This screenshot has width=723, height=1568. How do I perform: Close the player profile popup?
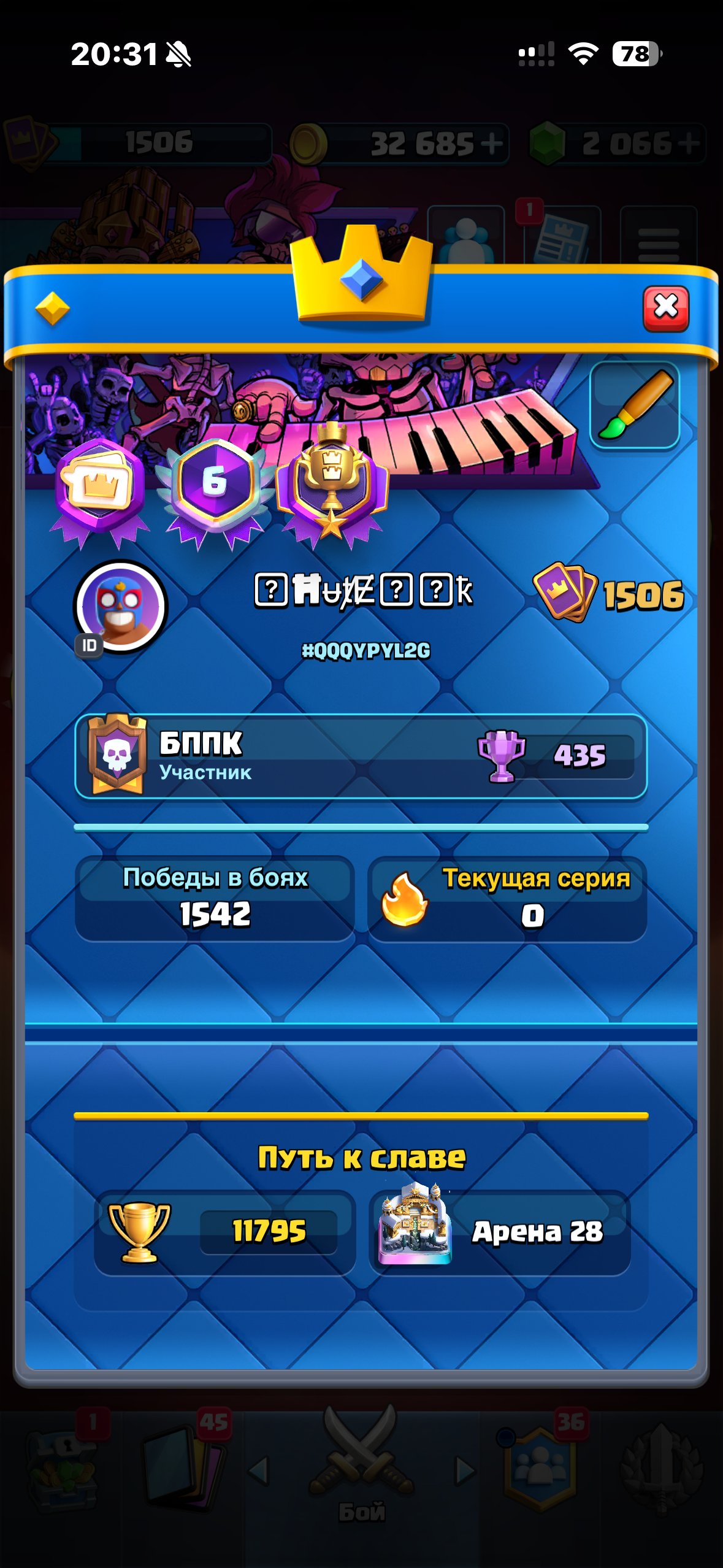[x=665, y=308]
